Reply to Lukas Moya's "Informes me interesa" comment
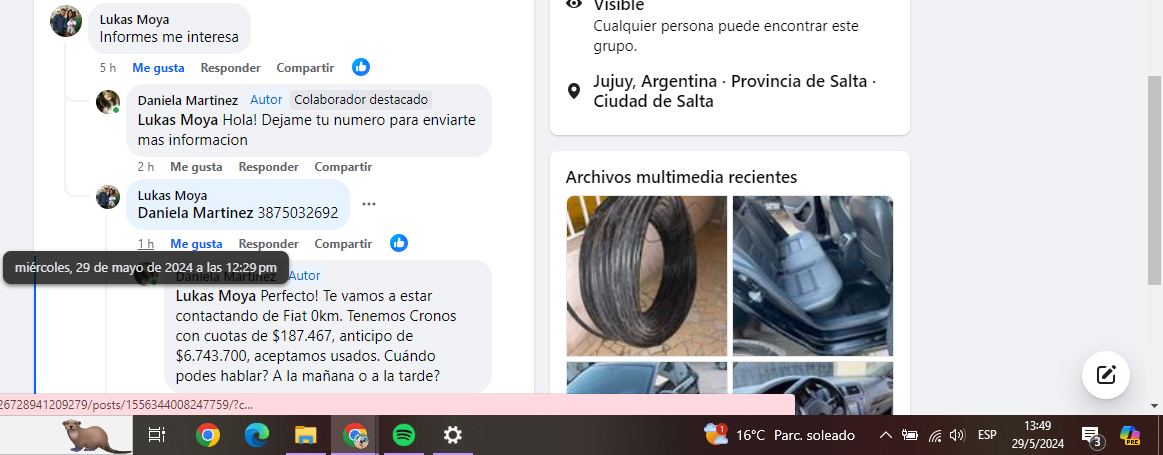The width and height of the screenshot is (1163, 455). 230,68
